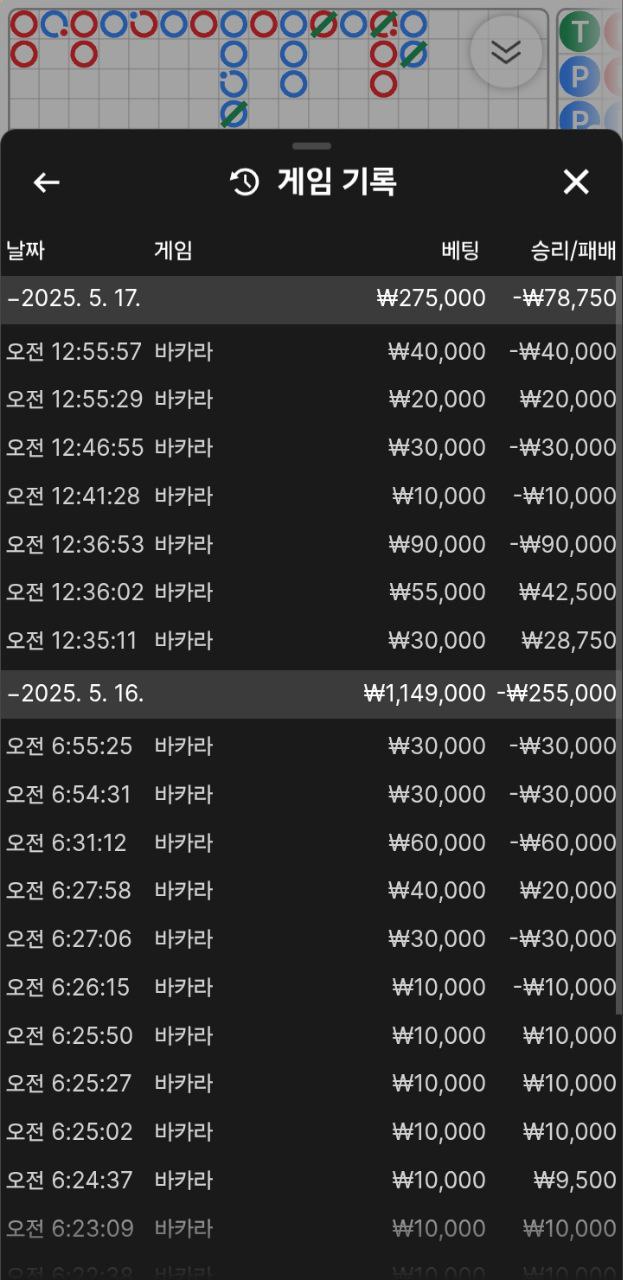Select the 오전 12:35:11 바카라 entry
The image size is (623, 1280).
click(x=310, y=640)
